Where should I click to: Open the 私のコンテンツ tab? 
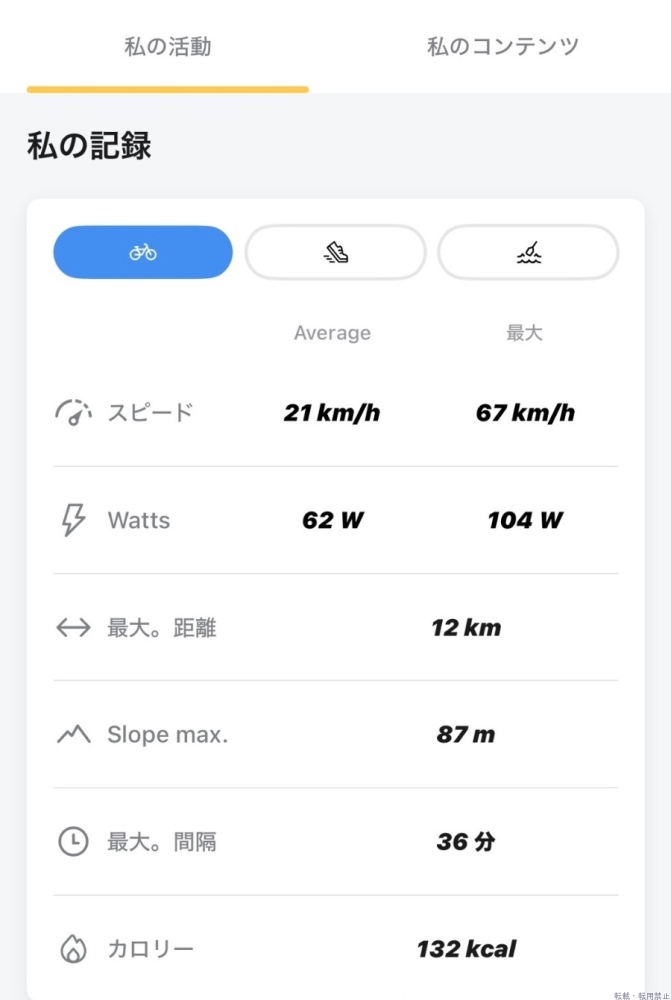(x=503, y=47)
